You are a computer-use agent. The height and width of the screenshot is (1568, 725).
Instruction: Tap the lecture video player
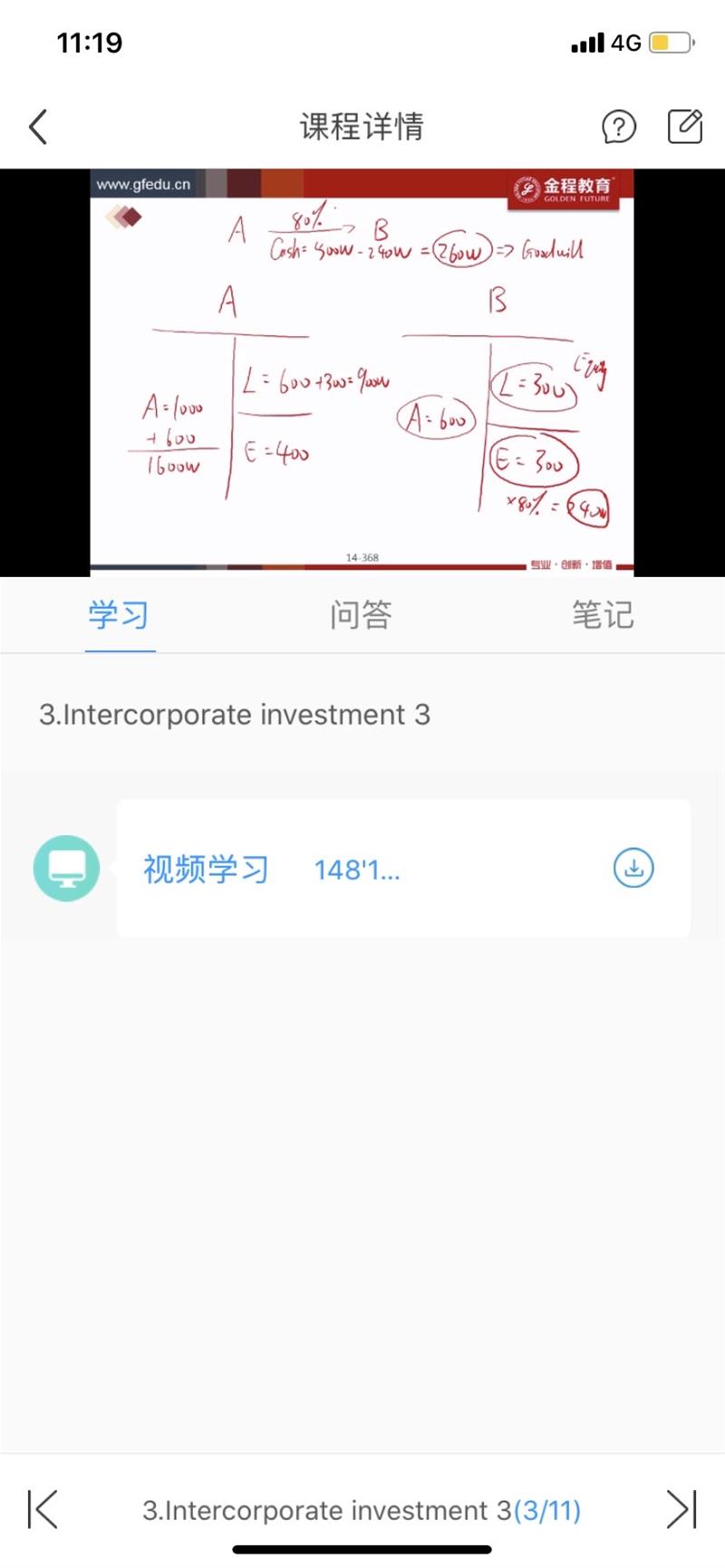362,372
